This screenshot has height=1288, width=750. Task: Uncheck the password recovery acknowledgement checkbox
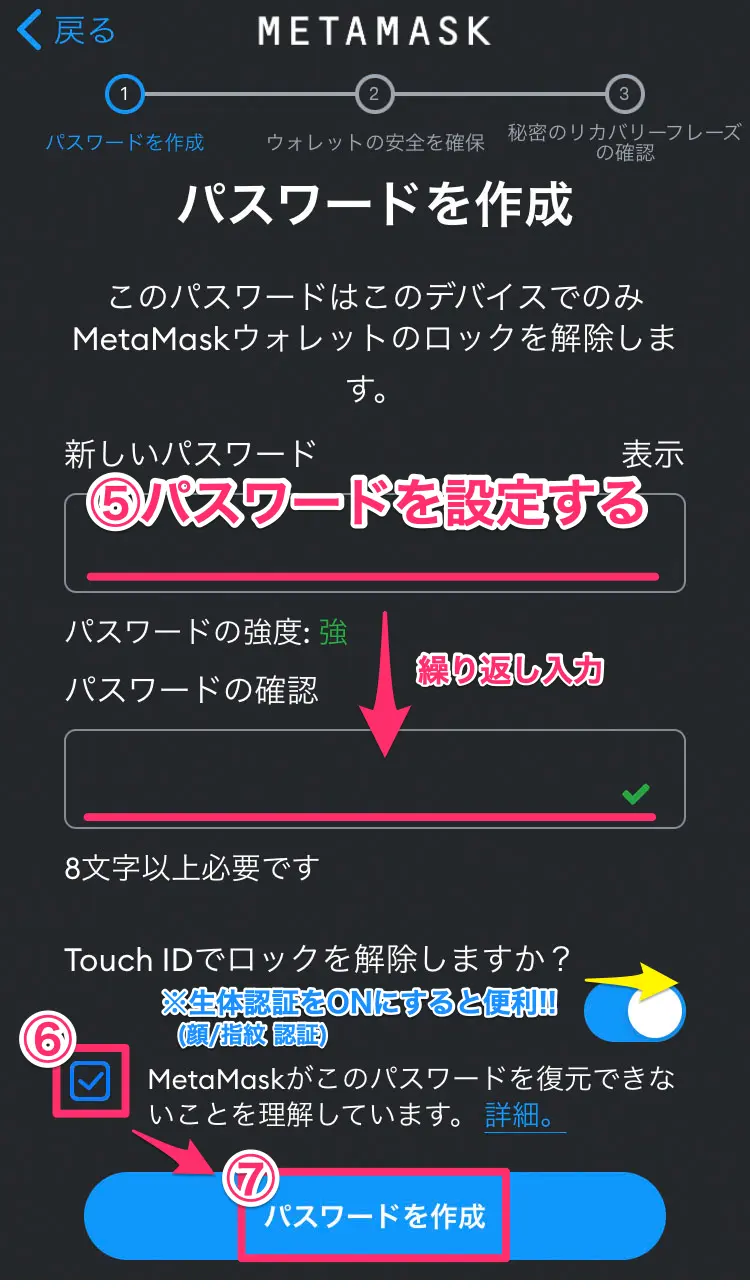91,1081
